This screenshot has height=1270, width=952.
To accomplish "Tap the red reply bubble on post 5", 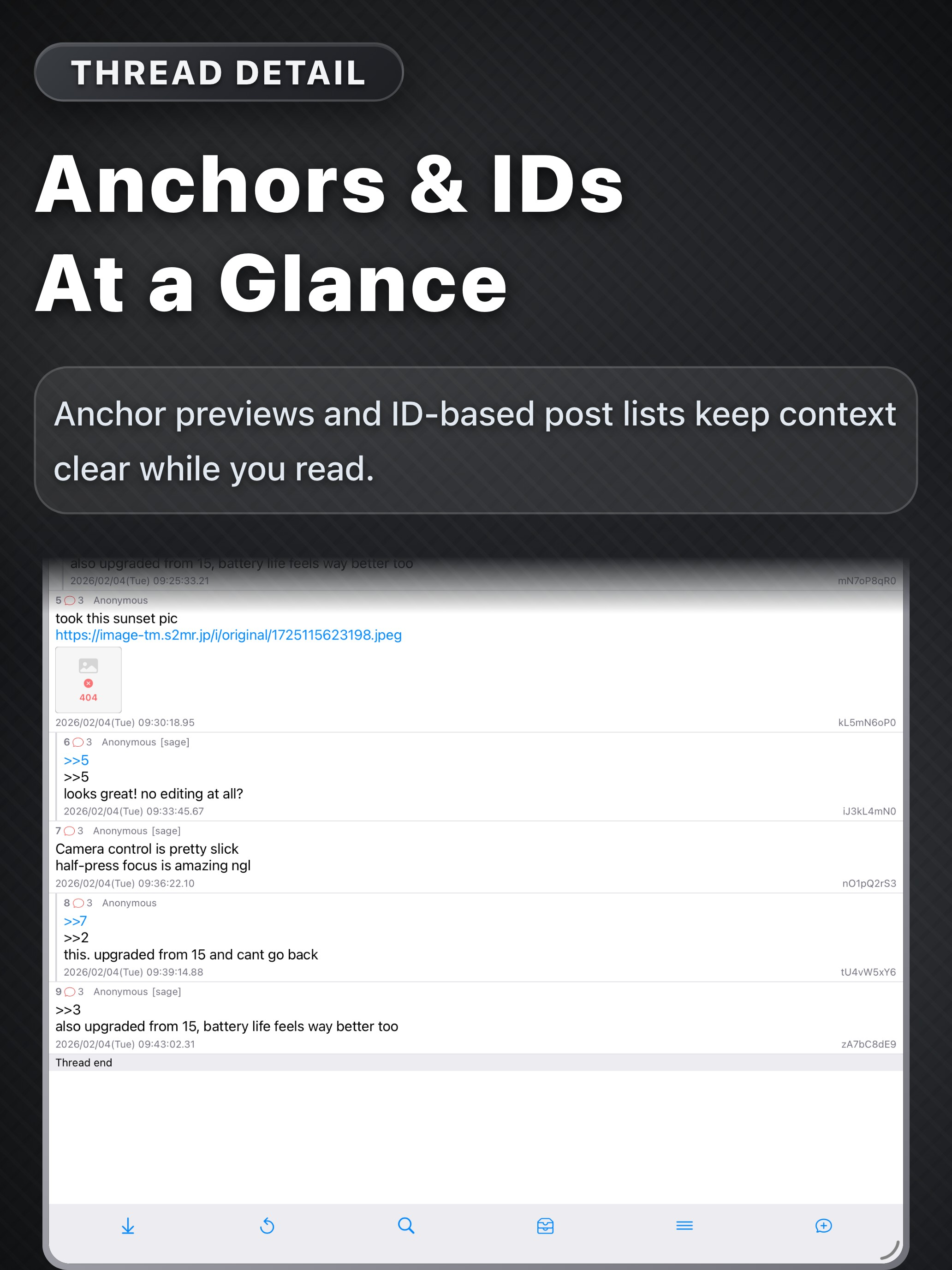I will click(x=70, y=600).
